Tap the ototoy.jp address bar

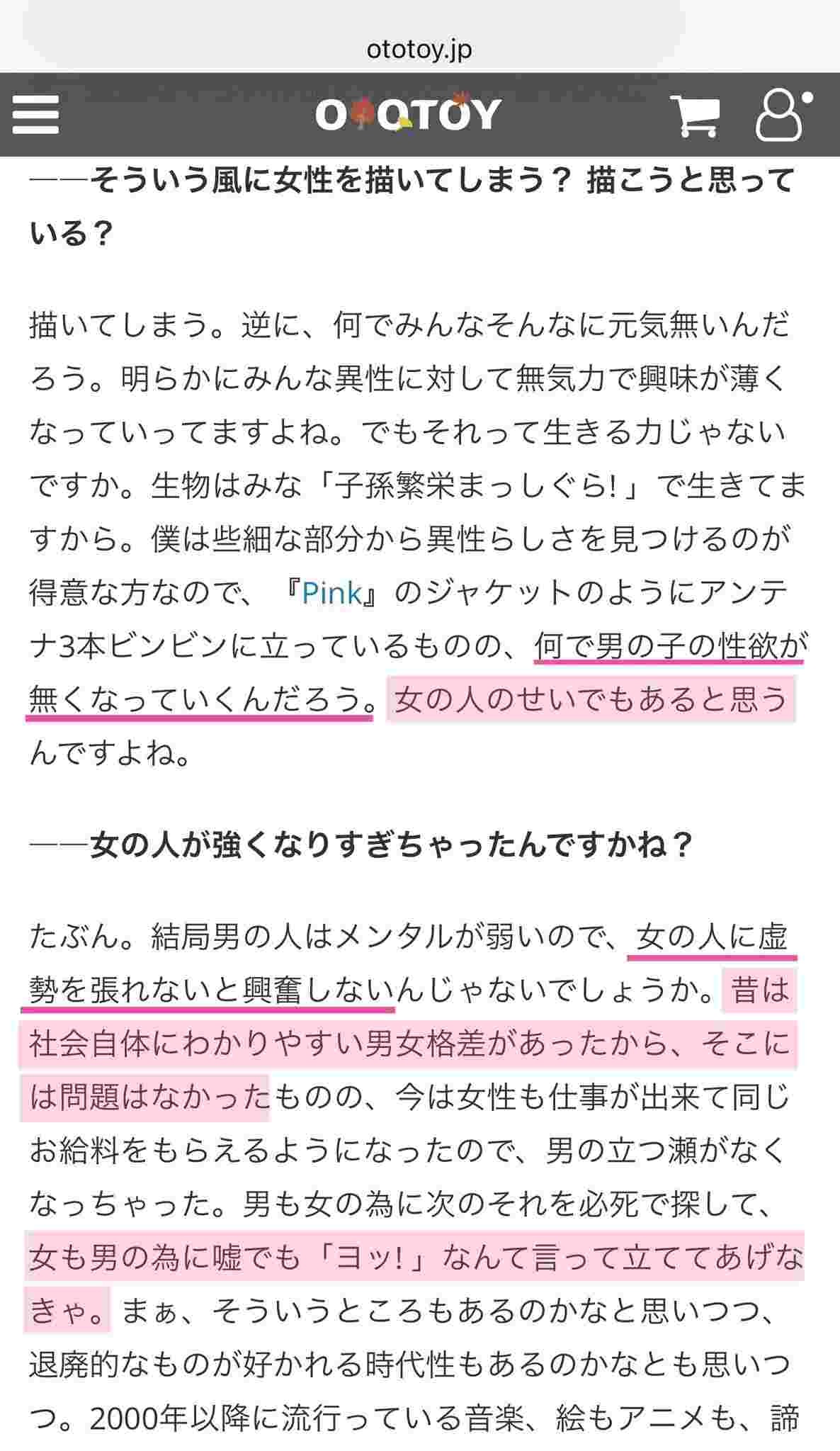(x=419, y=50)
